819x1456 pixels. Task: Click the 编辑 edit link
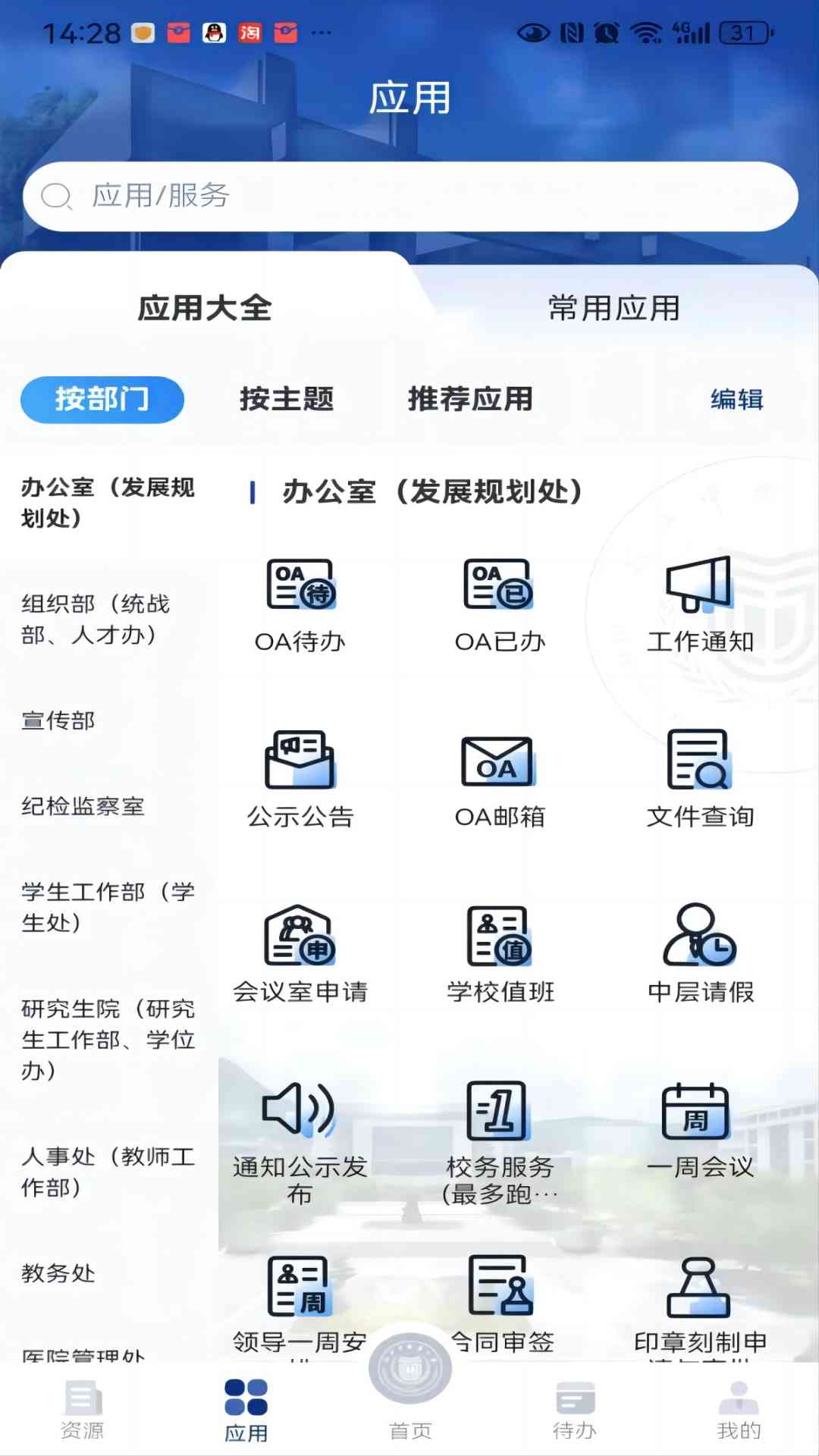pyautogui.click(x=738, y=400)
